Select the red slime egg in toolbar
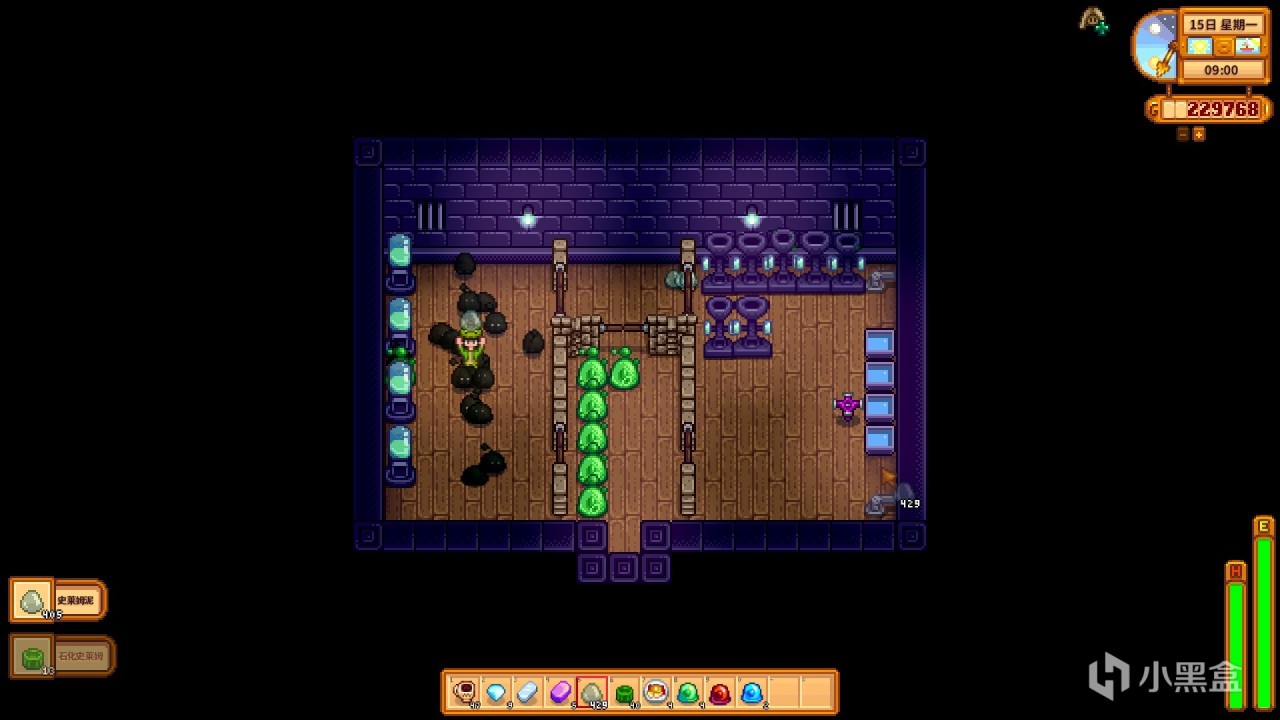The height and width of the screenshot is (720, 1280). tap(720, 692)
